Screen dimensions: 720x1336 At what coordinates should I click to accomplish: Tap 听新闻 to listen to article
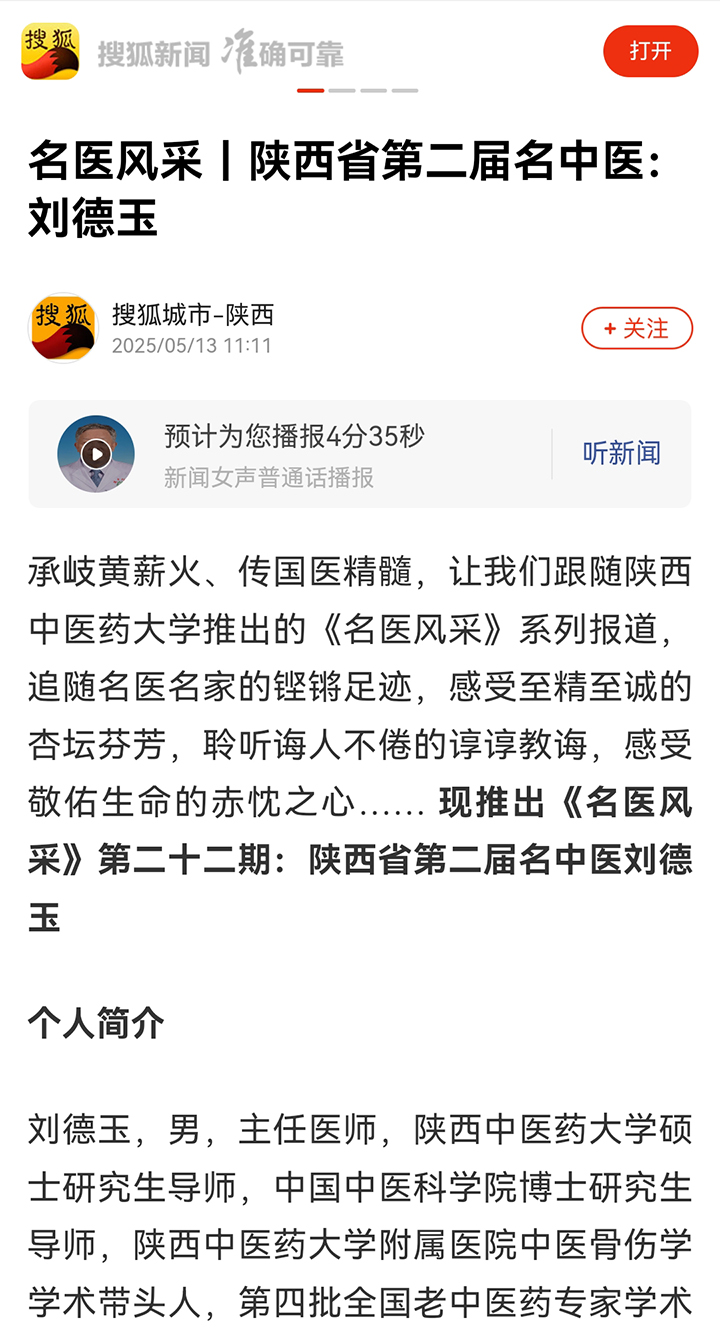tap(621, 453)
